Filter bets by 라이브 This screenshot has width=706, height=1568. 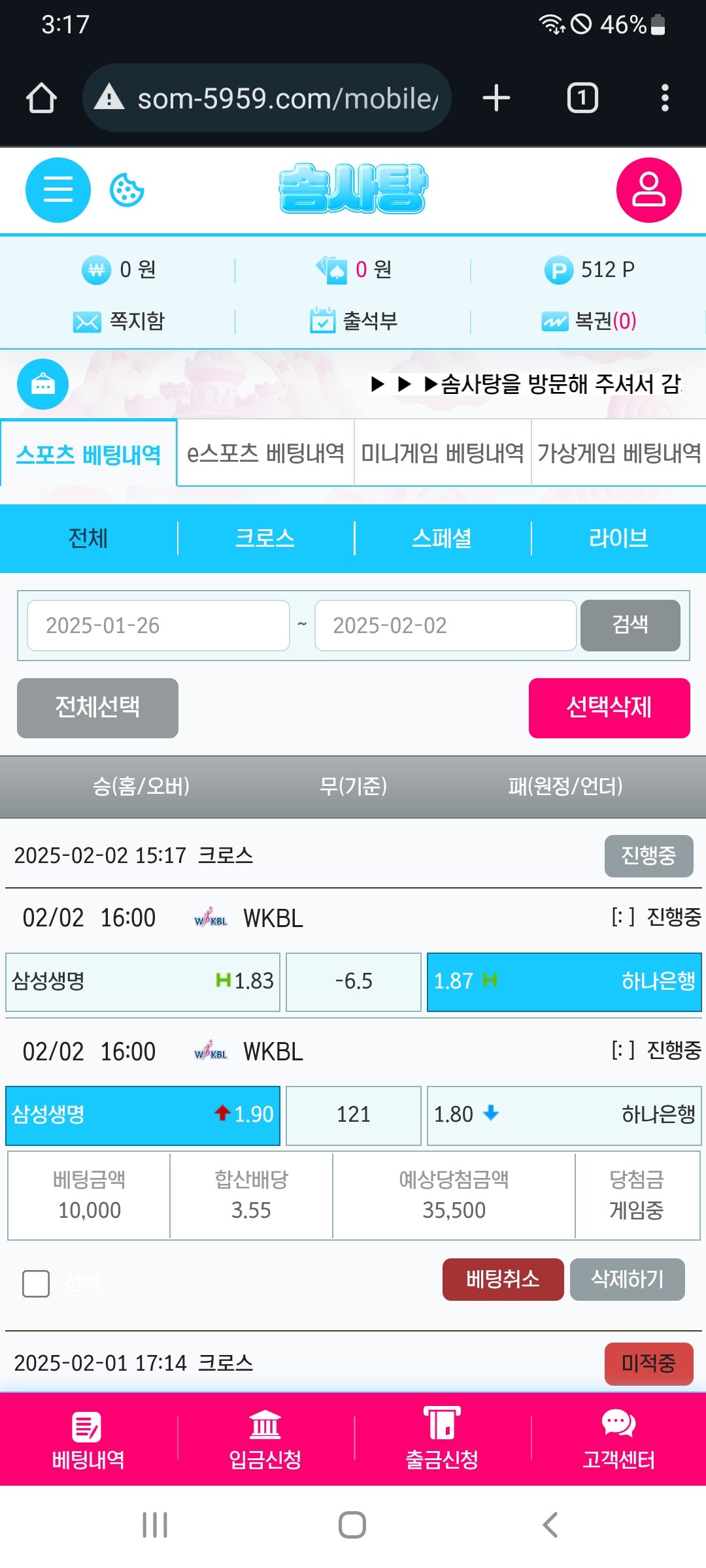pyautogui.click(x=618, y=538)
